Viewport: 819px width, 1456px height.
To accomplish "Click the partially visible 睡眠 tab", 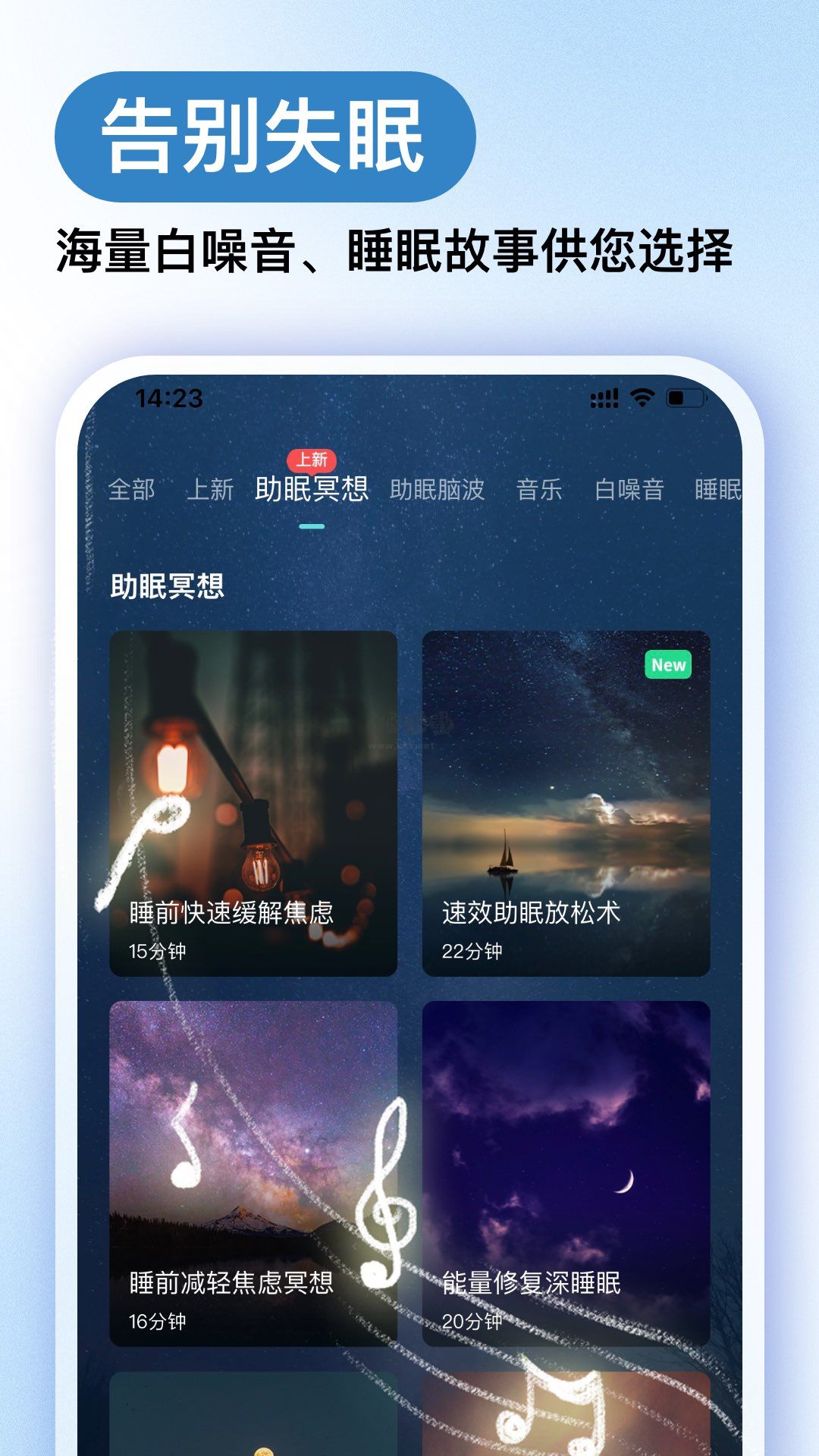I will [717, 491].
